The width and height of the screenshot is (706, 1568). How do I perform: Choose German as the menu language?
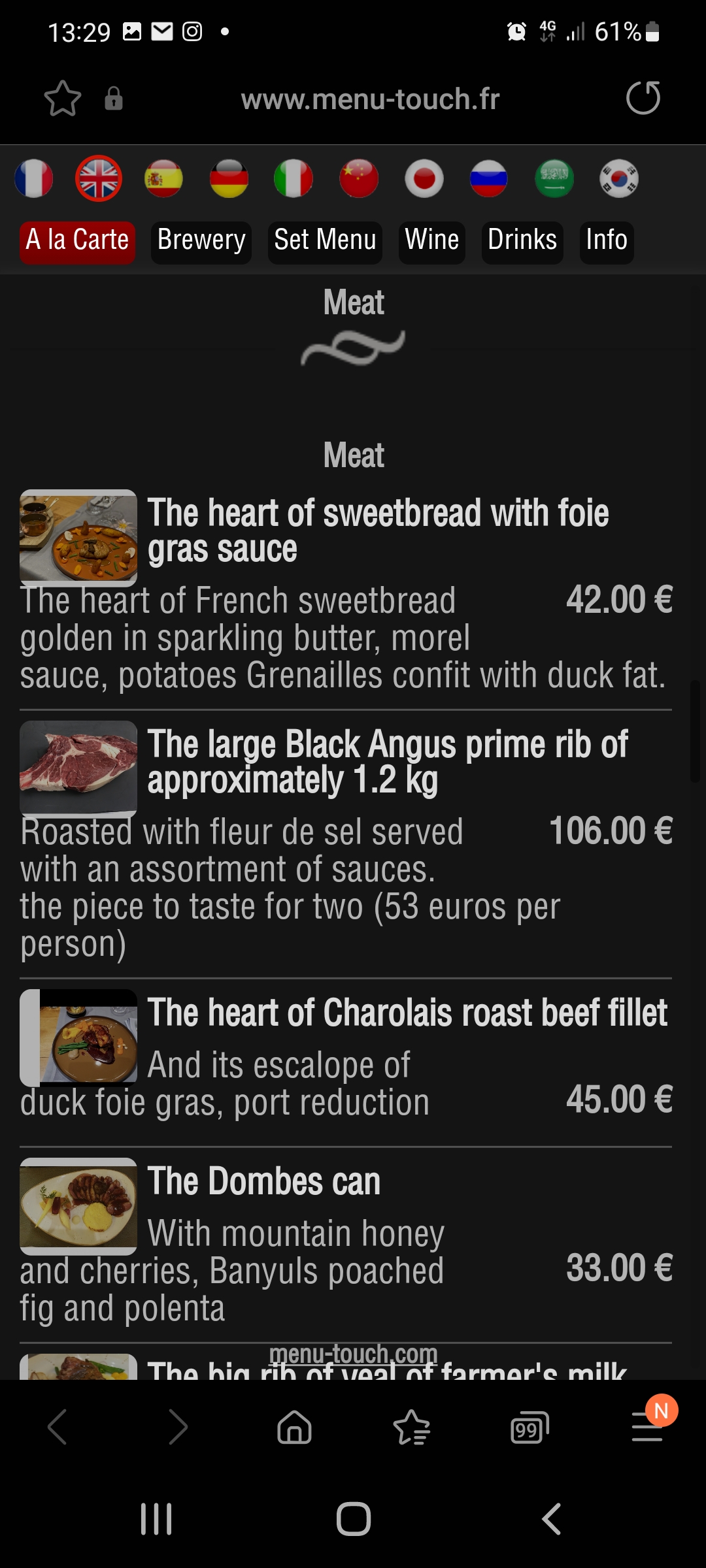[229, 178]
